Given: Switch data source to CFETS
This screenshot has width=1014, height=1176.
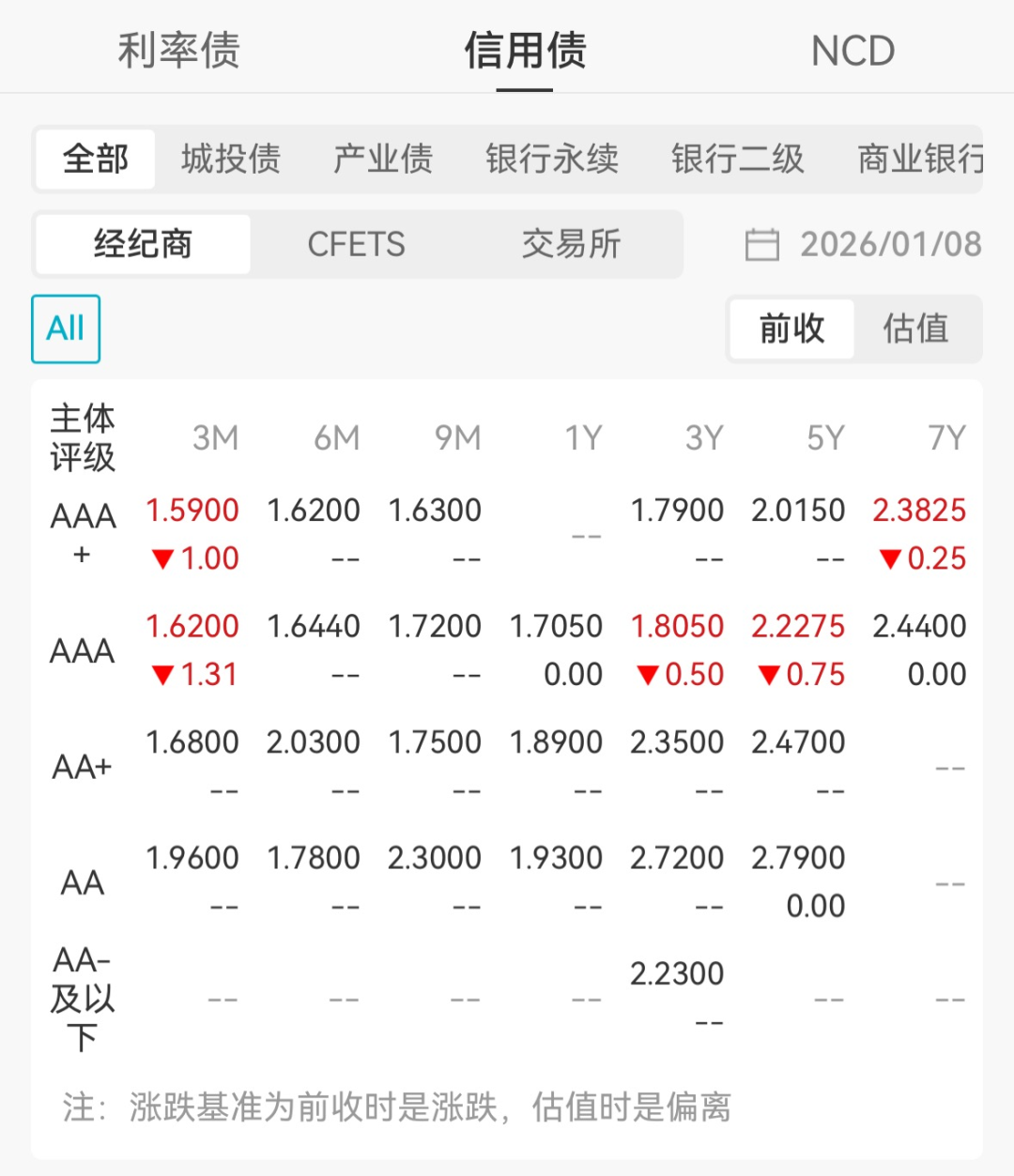Looking at the screenshot, I should (357, 244).
